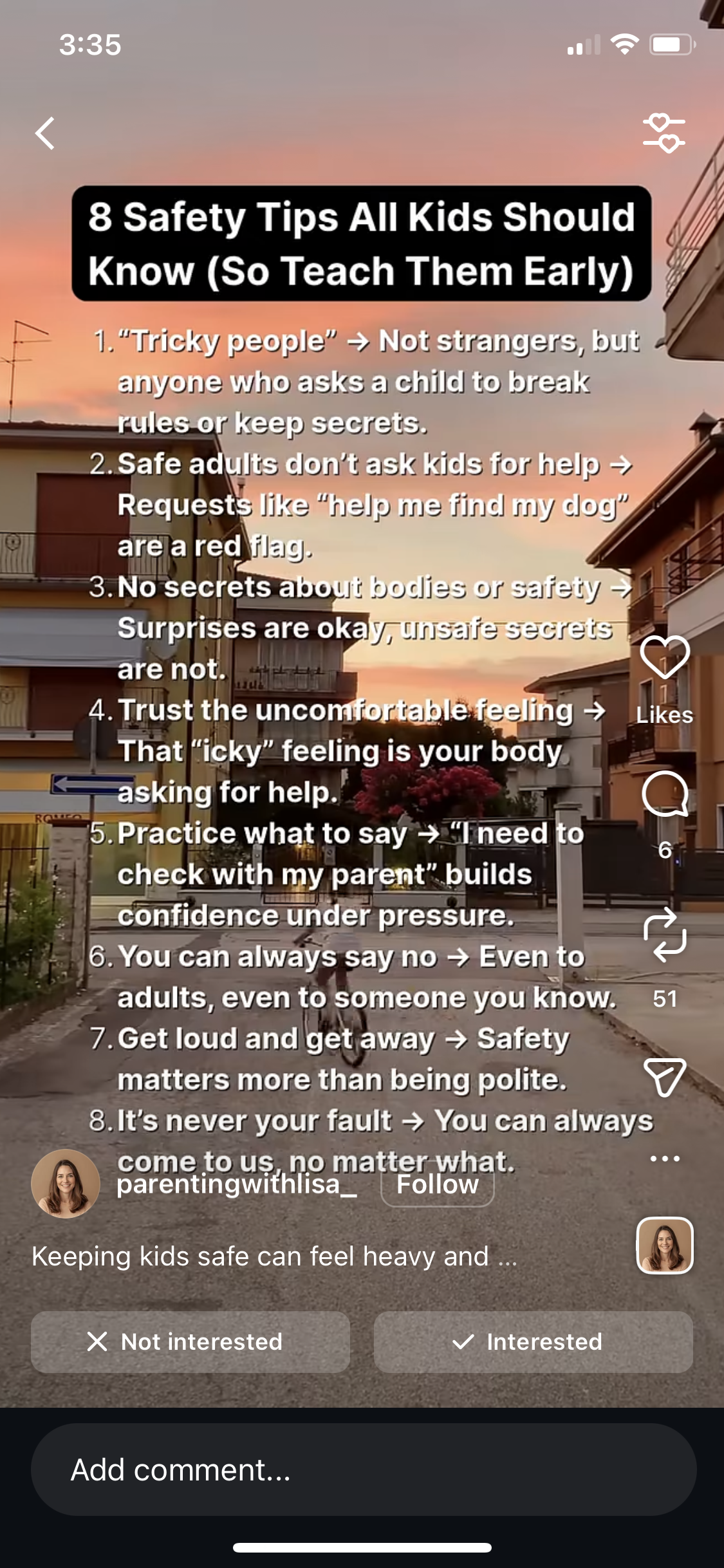Follow parentingwithlisa_

[438, 1184]
